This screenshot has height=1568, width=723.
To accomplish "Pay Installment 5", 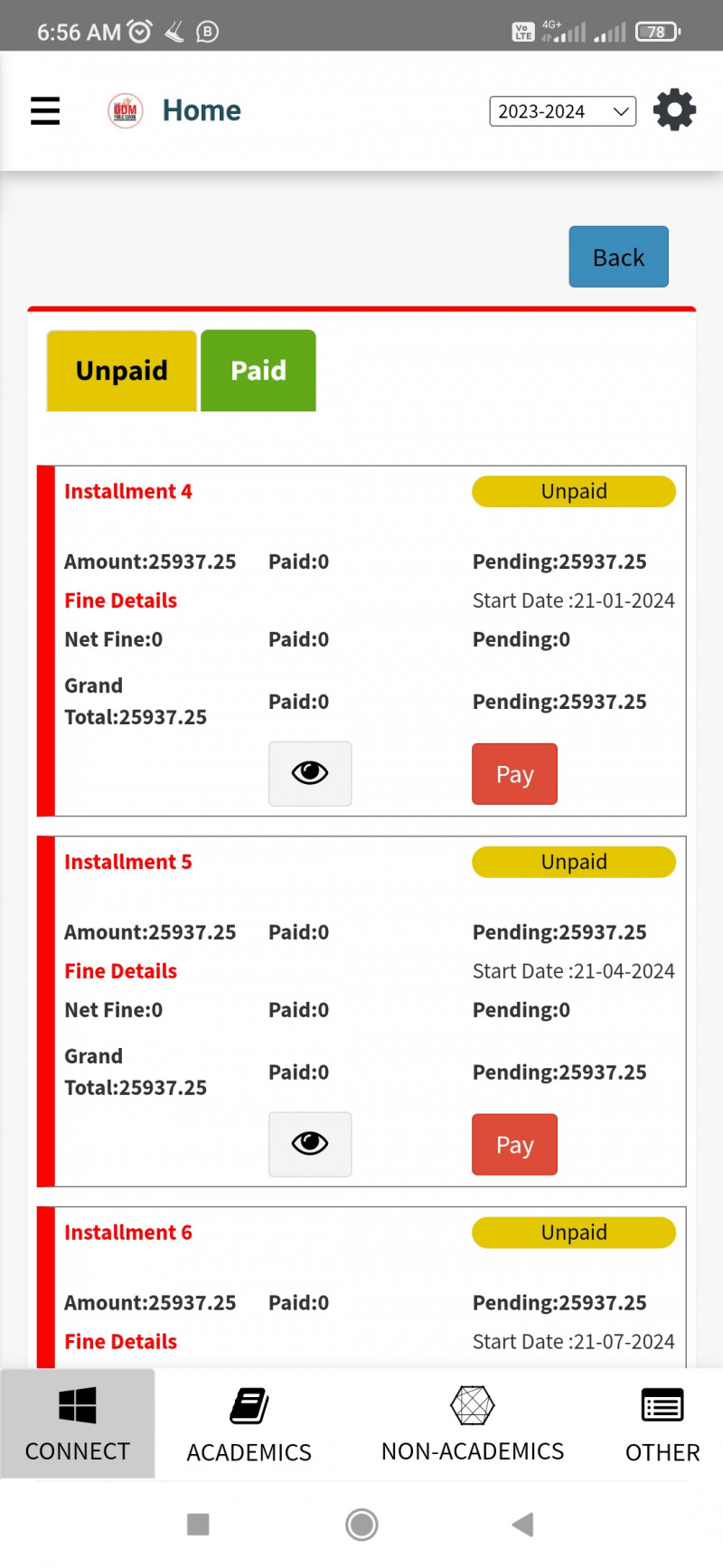I will tap(514, 1145).
